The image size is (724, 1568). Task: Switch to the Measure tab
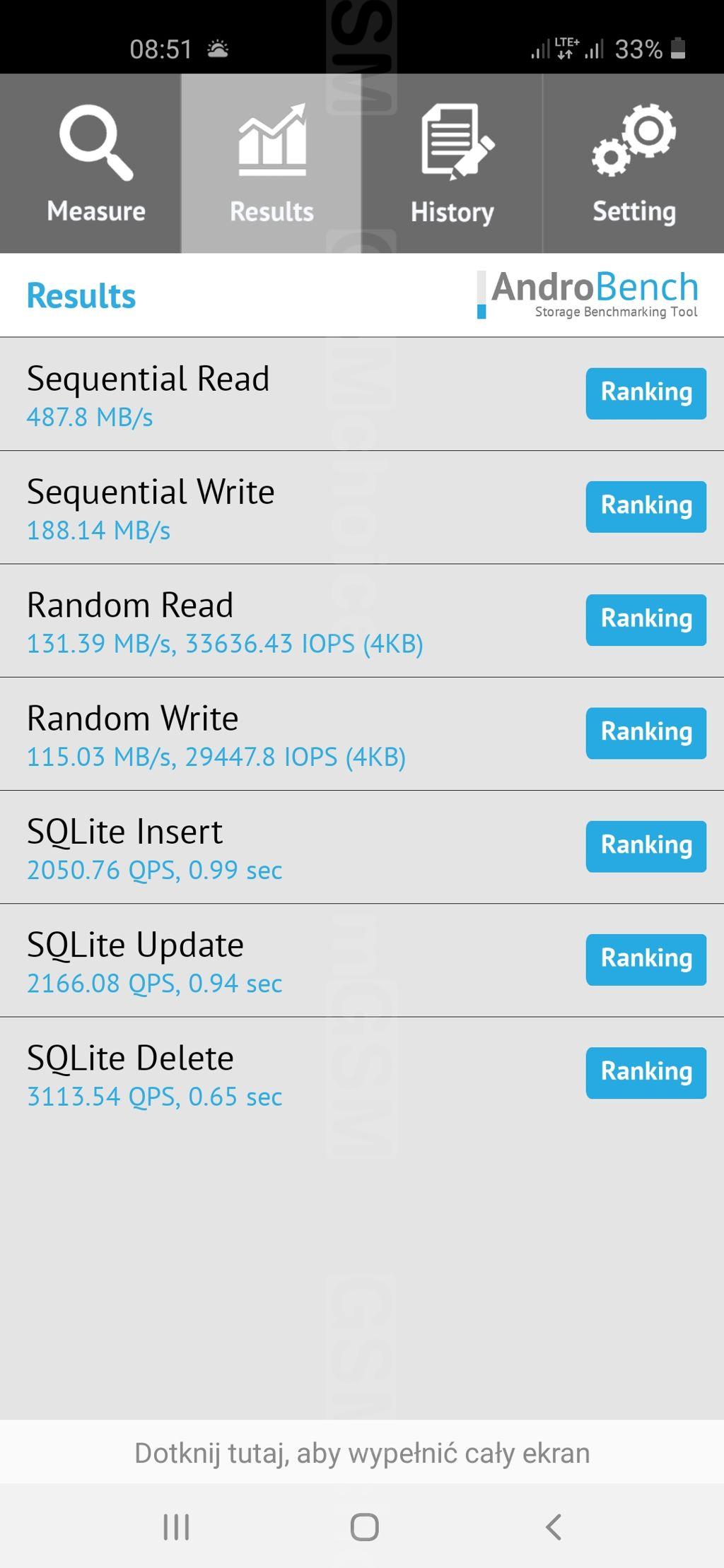tap(90, 163)
